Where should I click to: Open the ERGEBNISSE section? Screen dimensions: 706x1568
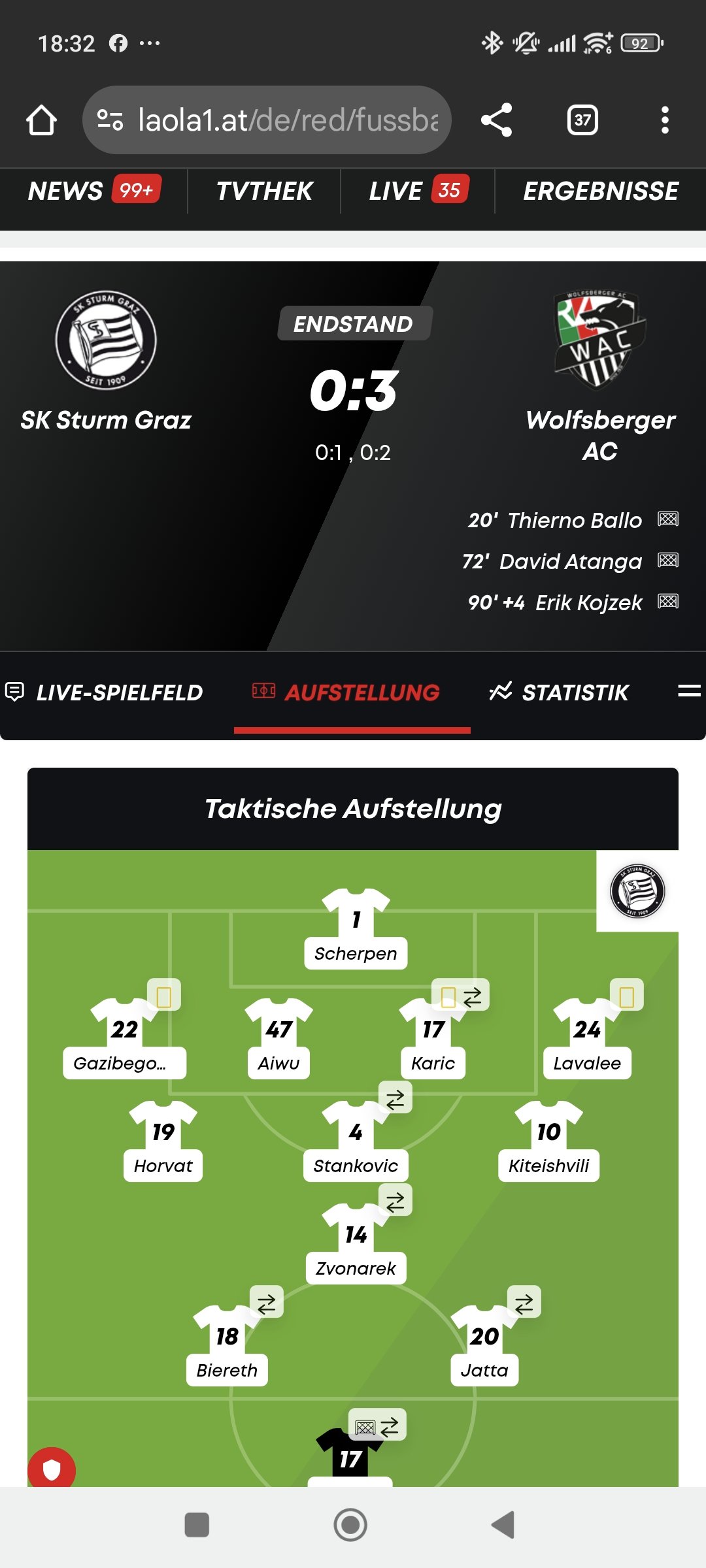pos(600,191)
